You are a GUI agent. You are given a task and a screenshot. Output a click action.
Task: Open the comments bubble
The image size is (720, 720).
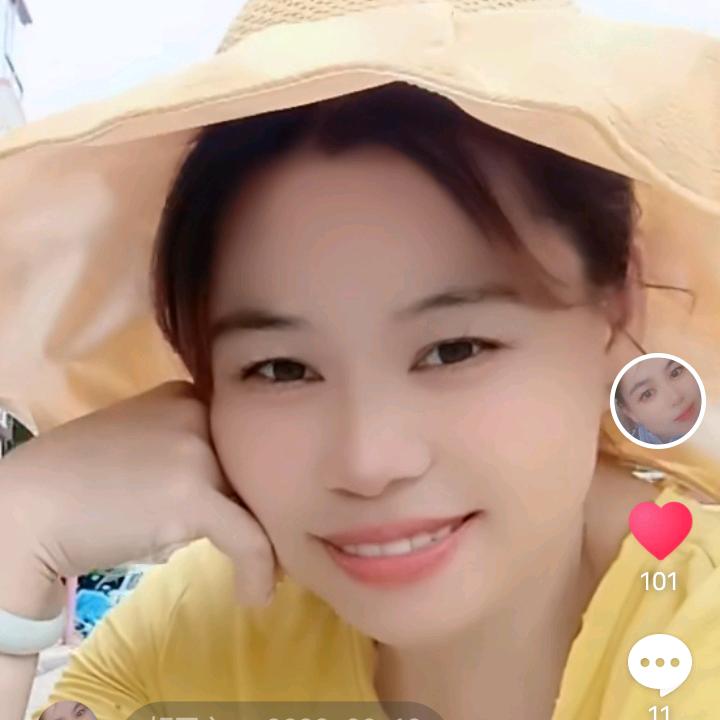pos(660,664)
